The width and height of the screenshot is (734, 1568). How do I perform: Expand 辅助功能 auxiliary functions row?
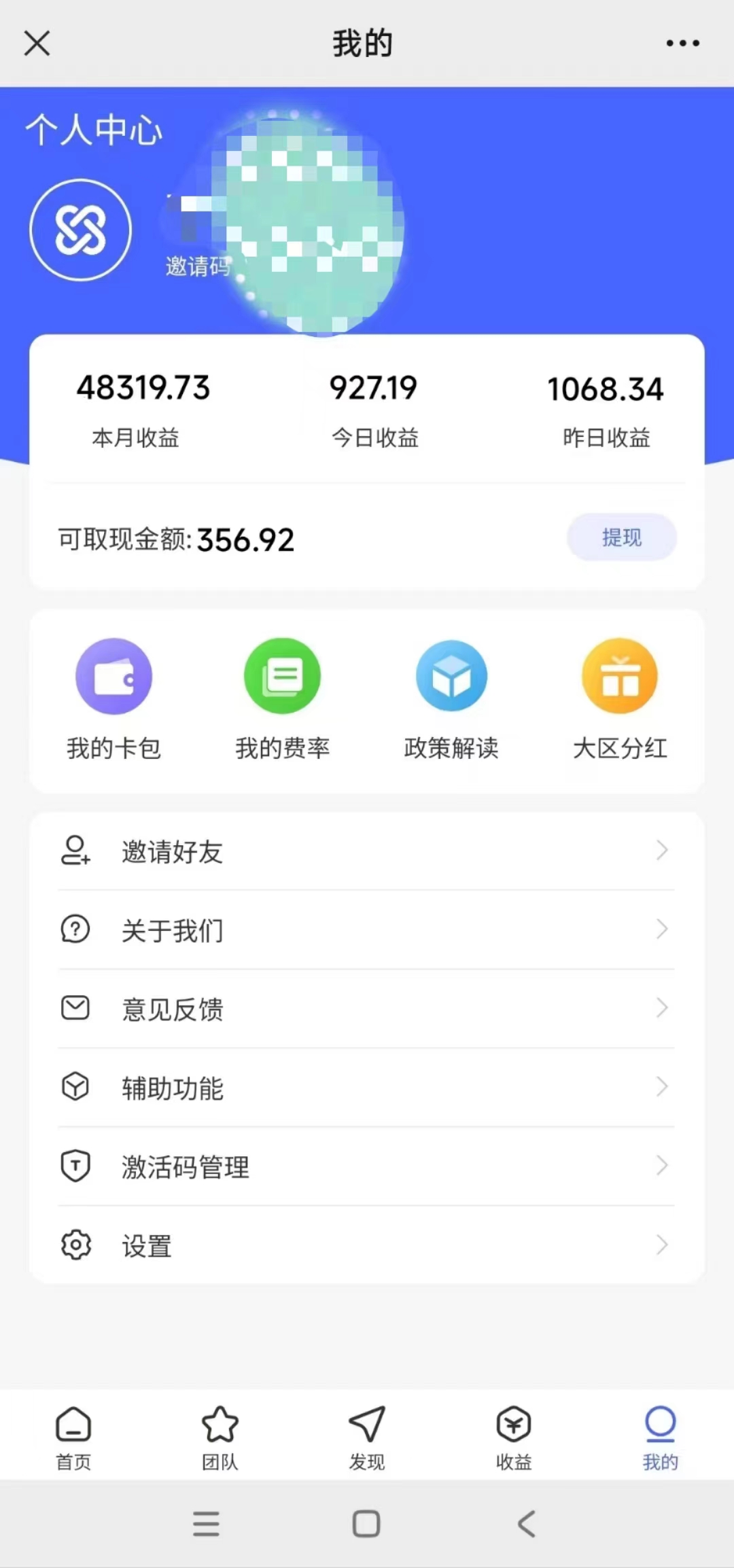[366, 1087]
